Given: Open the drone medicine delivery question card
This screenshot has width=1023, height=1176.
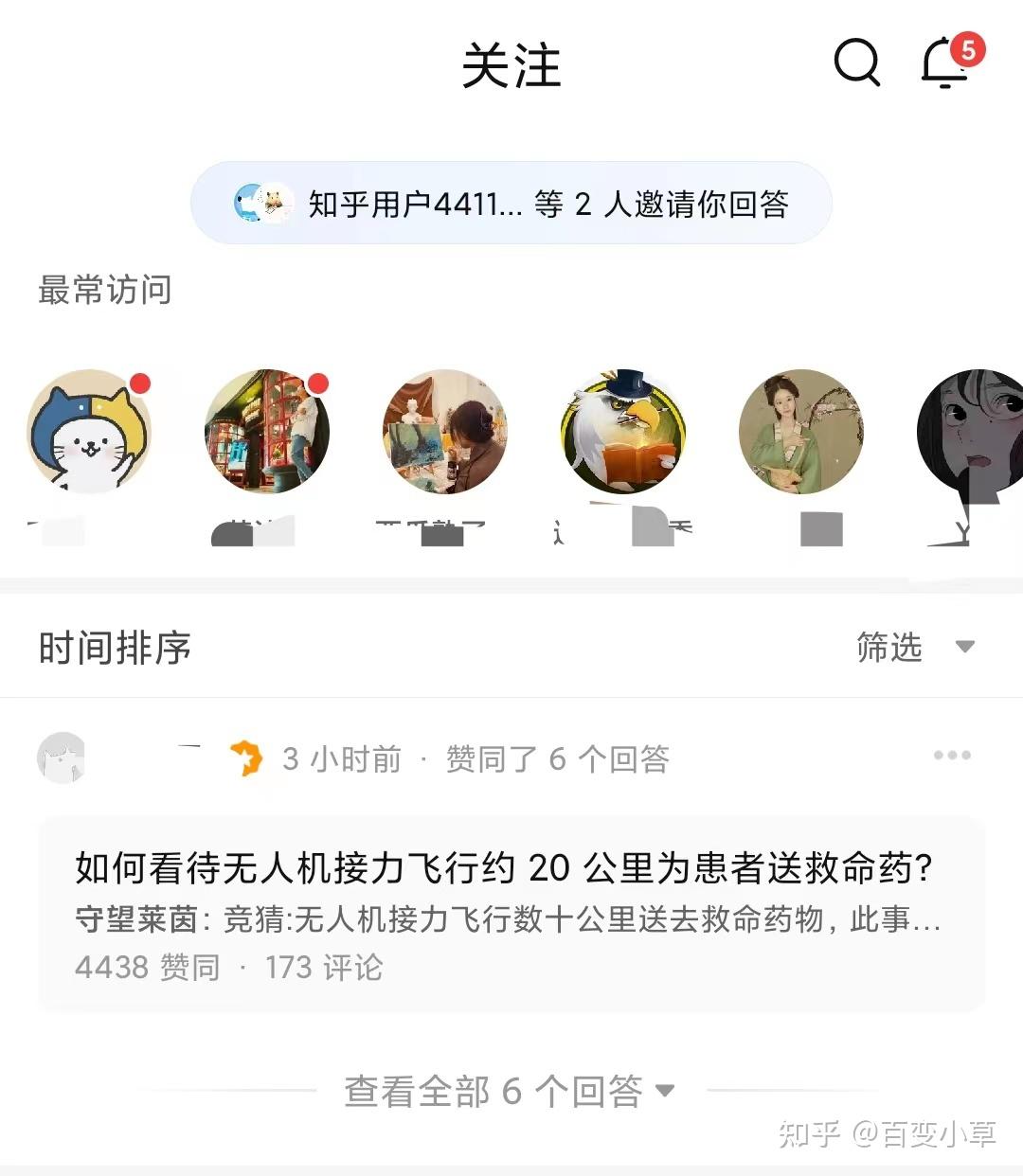Looking at the screenshot, I should point(511,915).
